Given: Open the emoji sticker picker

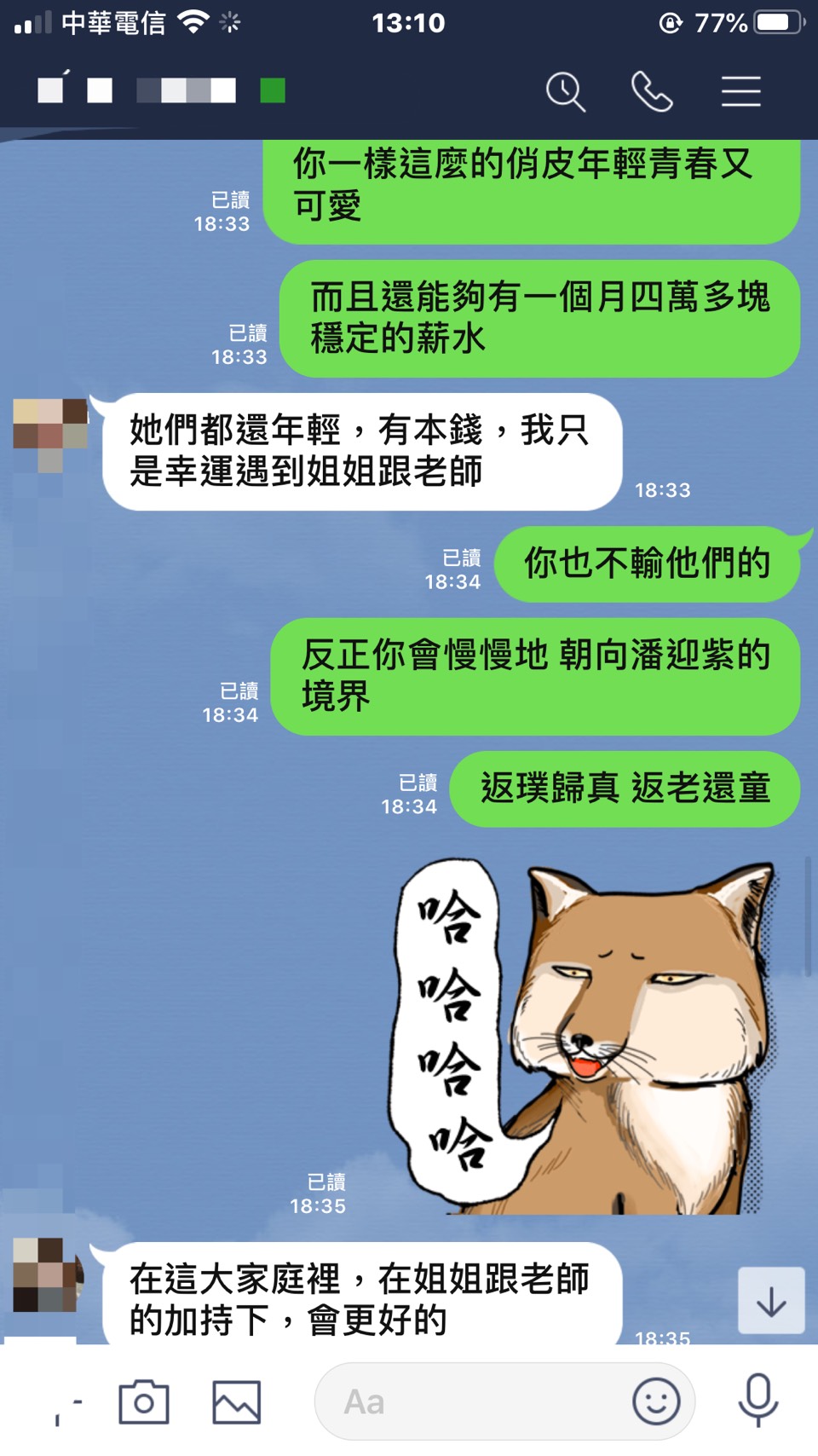Looking at the screenshot, I should (656, 1401).
